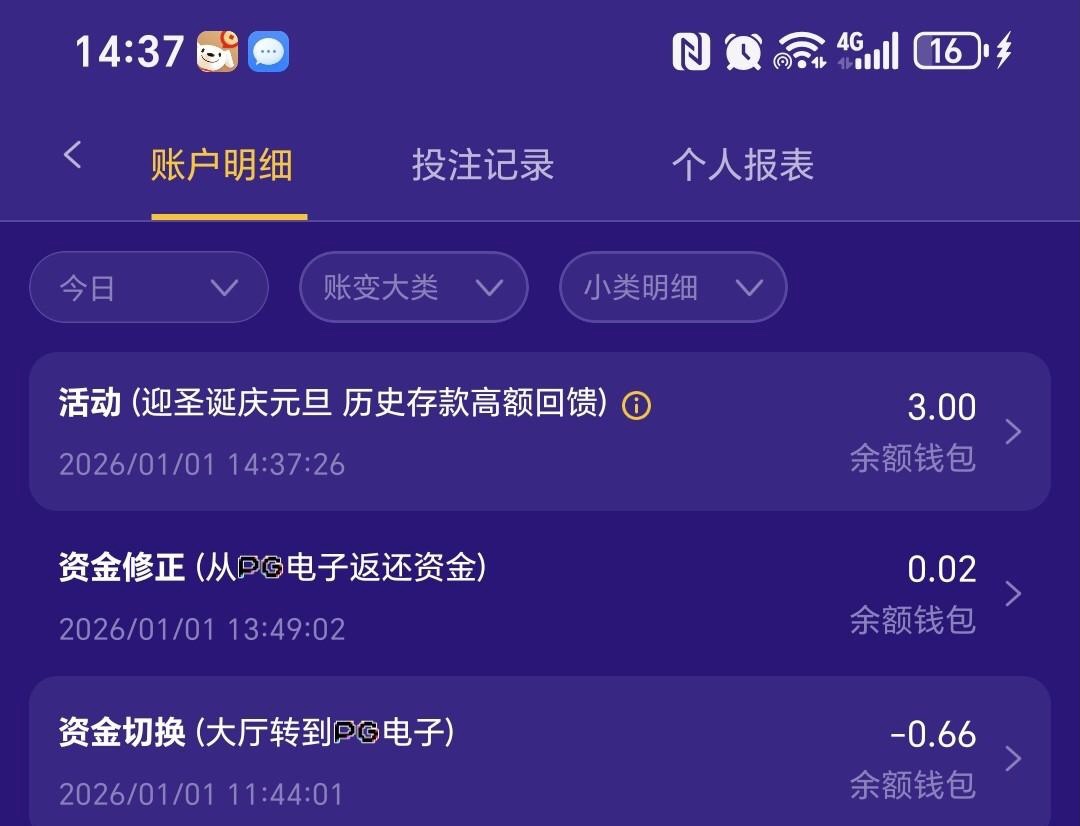Switch to the 个人报表 tab
1080x826 pixels.
tap(742, 165)
